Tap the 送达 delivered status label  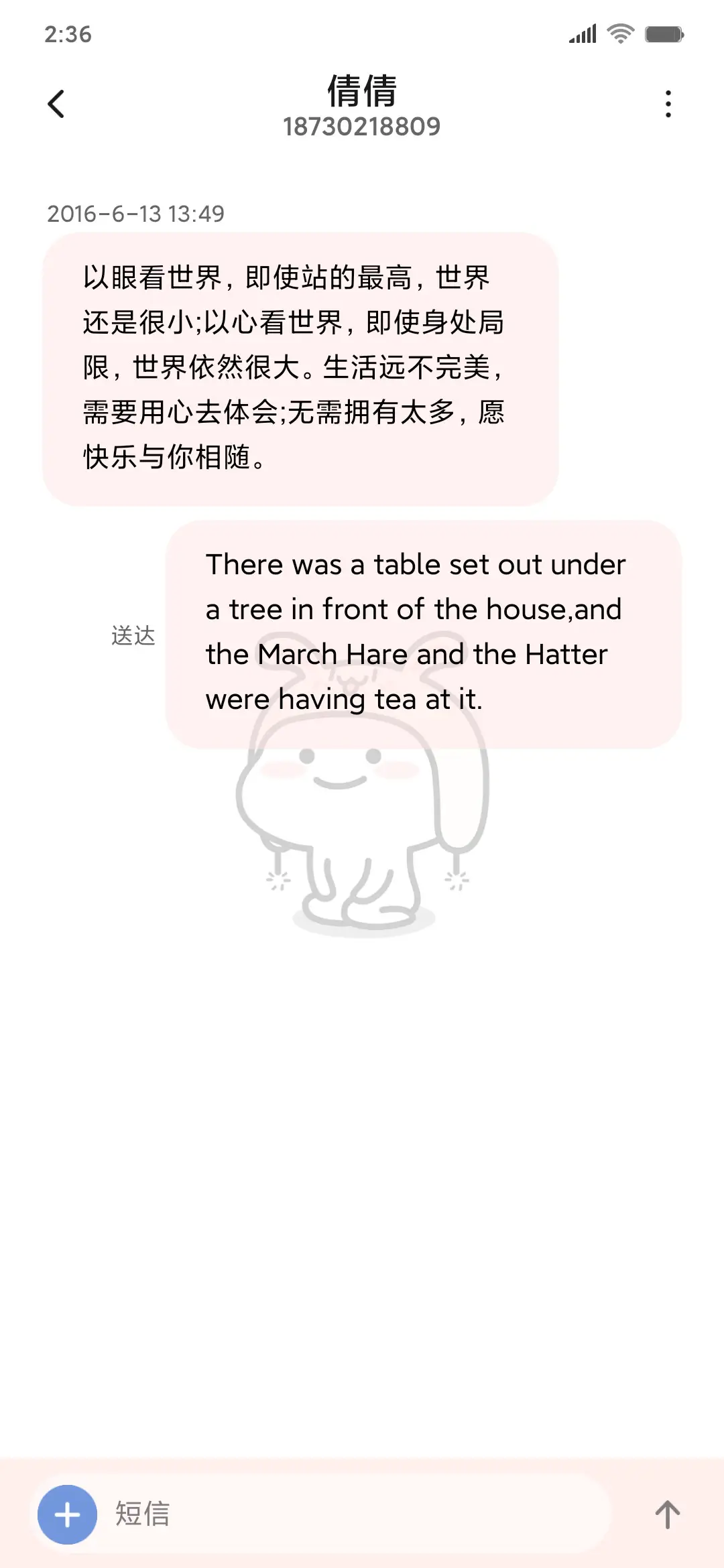132,635
